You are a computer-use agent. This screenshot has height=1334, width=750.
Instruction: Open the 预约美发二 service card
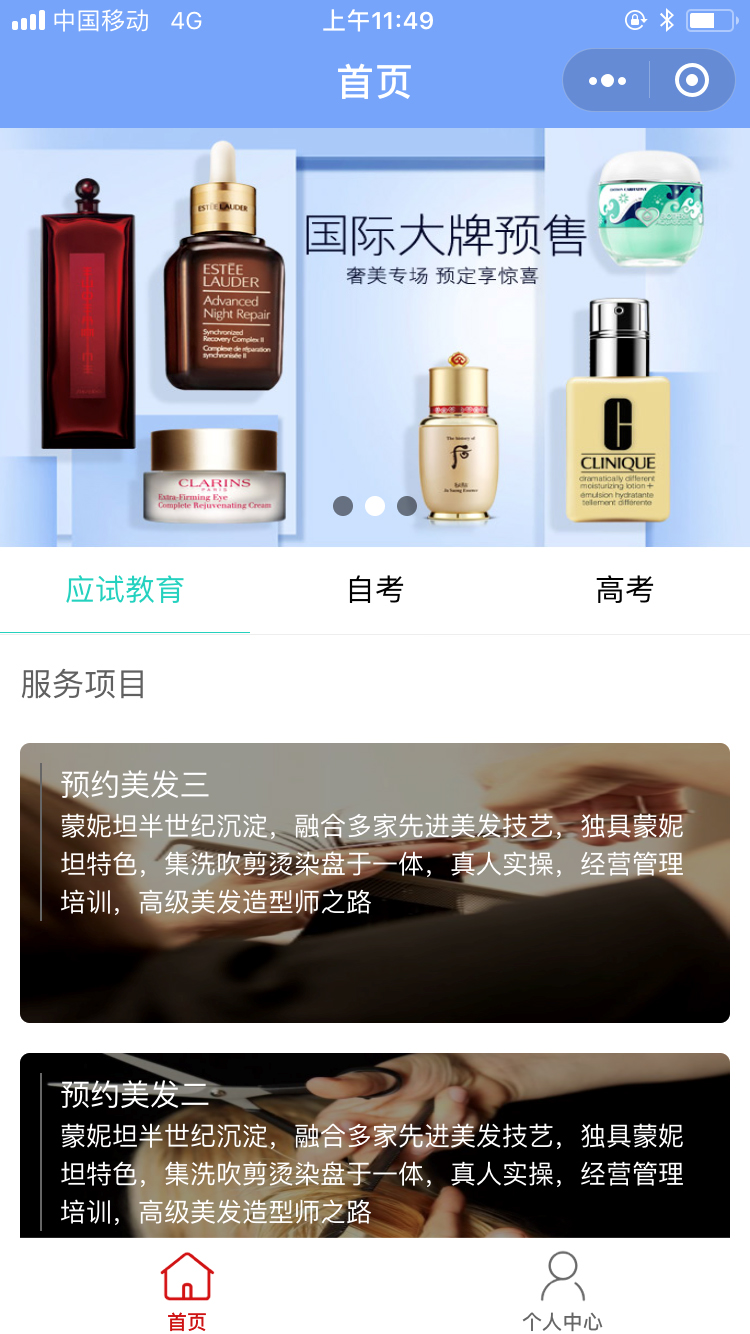374,1150
